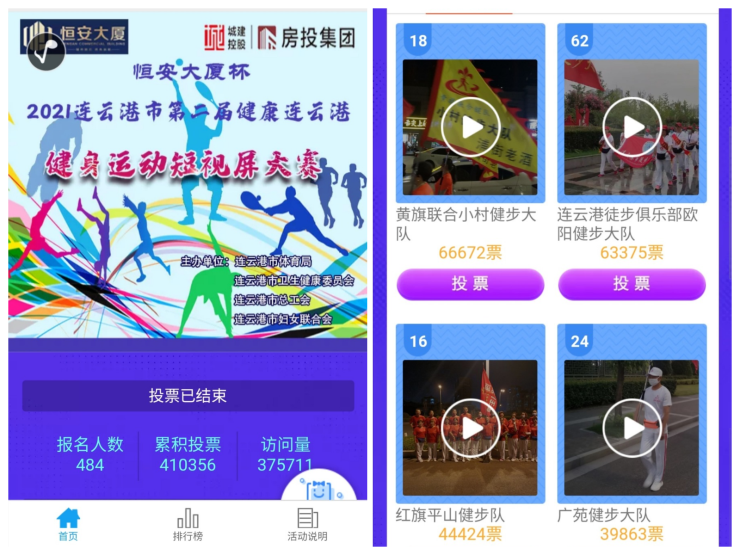Play the 黄旗联合小村健步大队 video
The image size is (740, 555).
[x=470, y=127]
